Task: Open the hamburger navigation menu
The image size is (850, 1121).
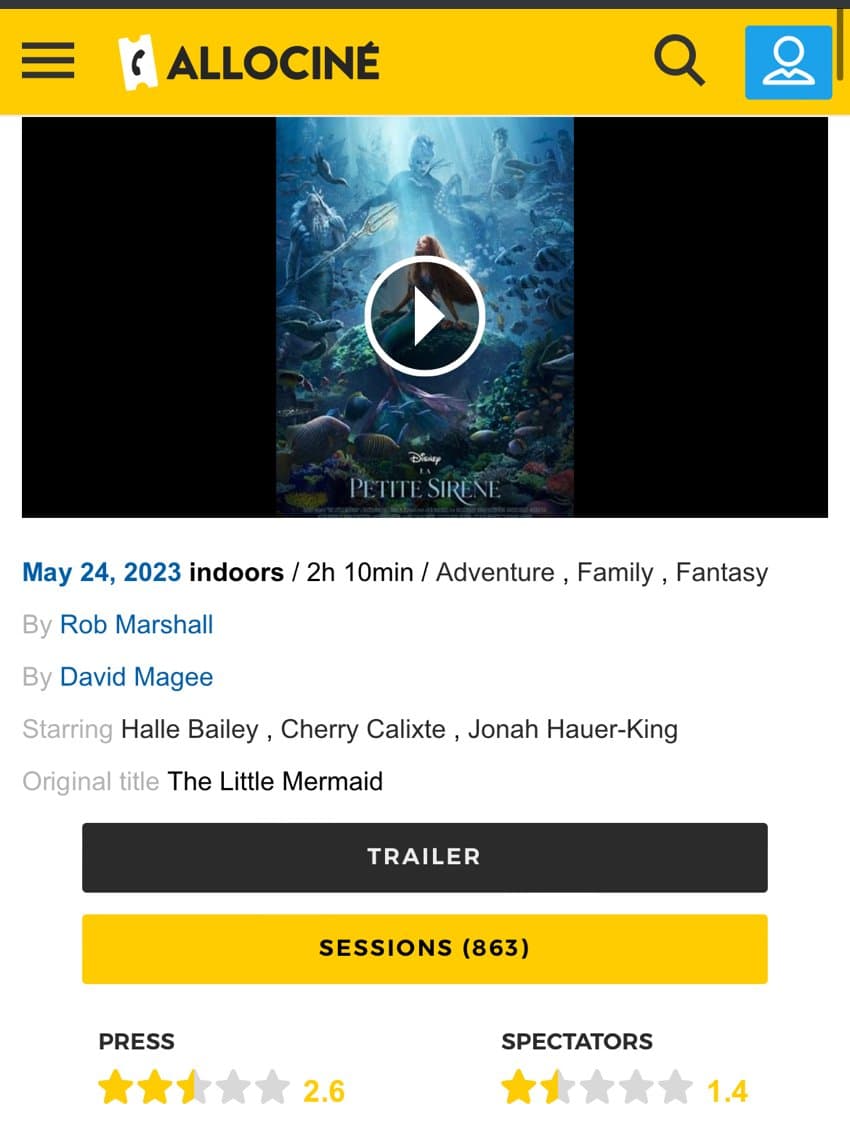Action: click(48, 61)
